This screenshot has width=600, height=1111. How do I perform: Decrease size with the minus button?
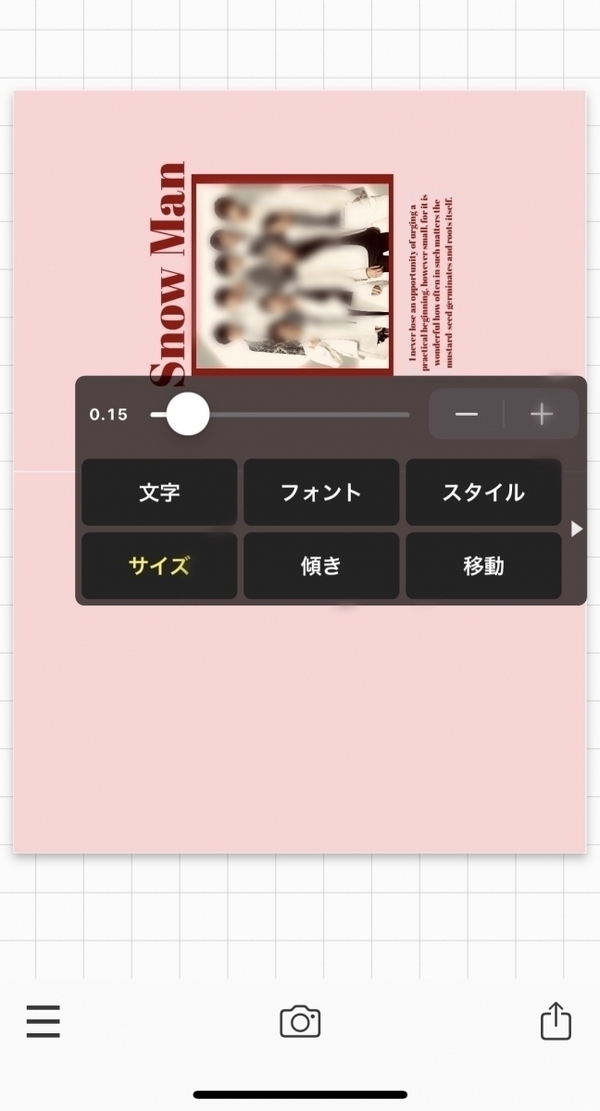[x=466, y=415]
